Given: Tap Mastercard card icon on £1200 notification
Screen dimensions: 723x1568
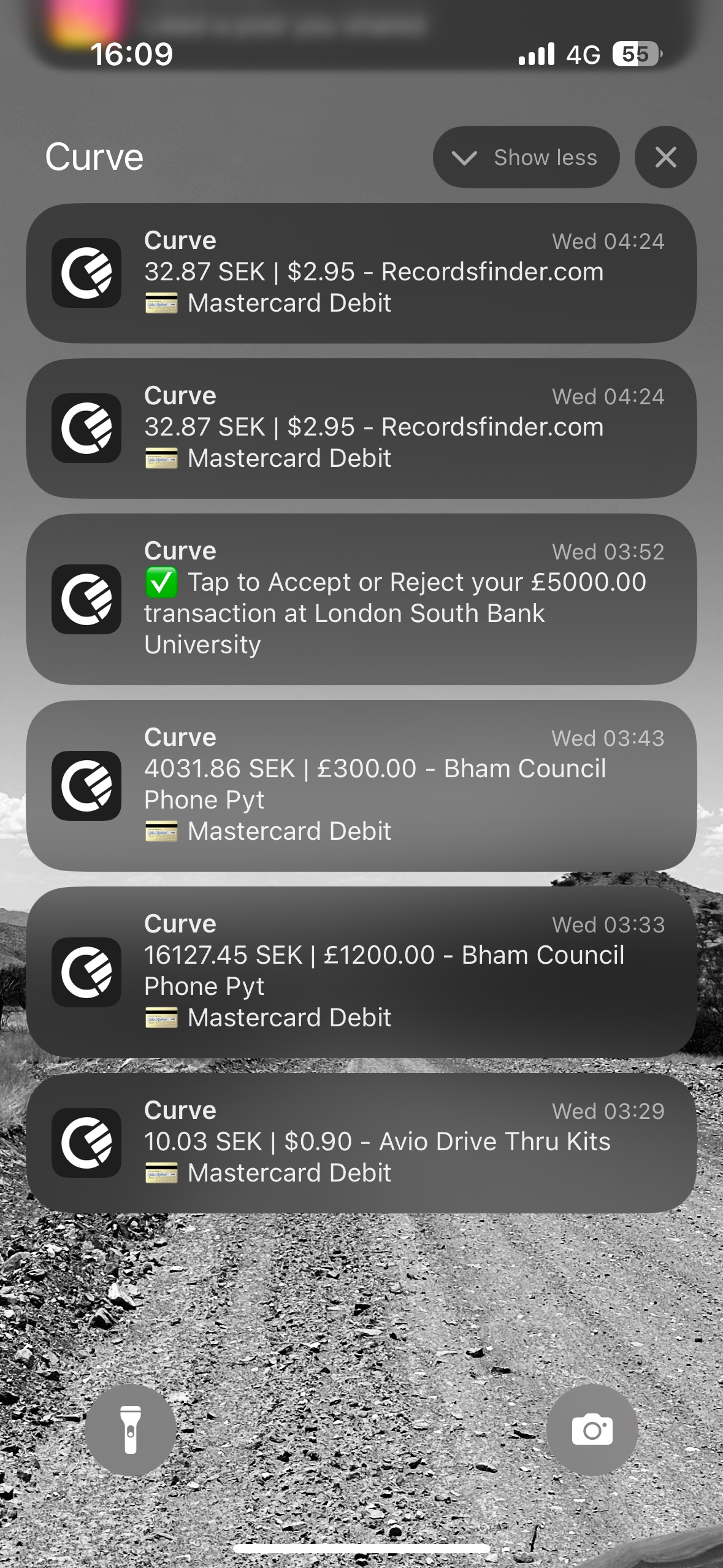Looking at the screenshot, I should pyautogui.click(x=162, y=1017).
